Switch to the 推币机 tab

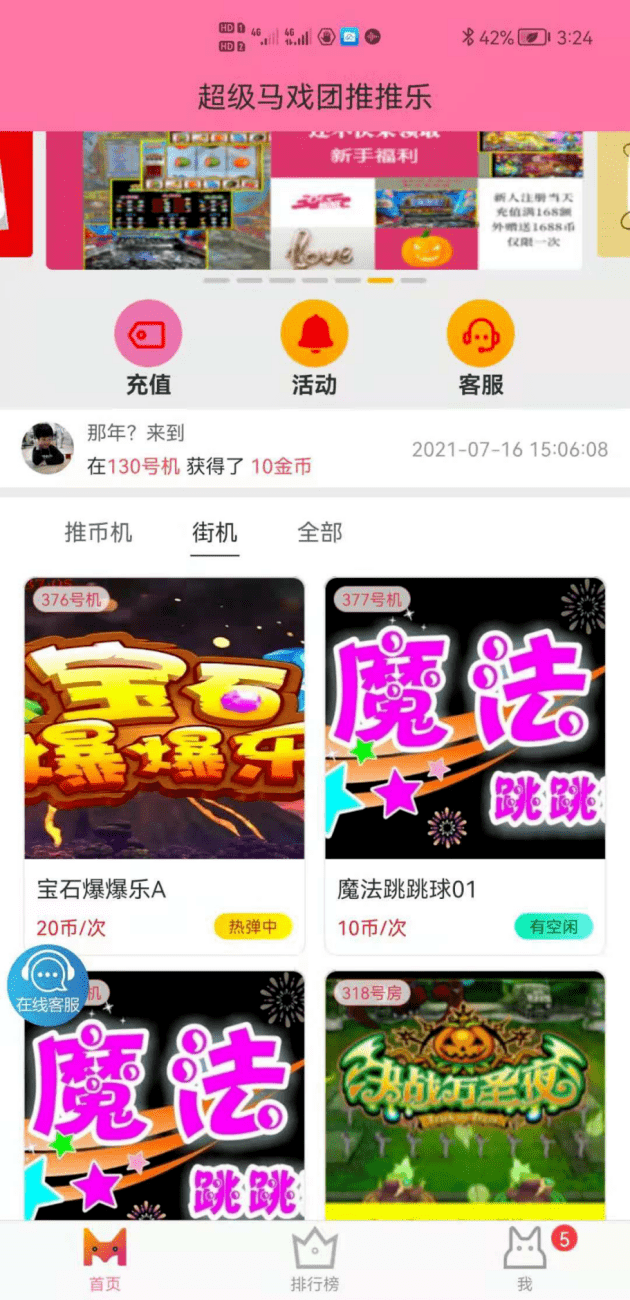98,532
